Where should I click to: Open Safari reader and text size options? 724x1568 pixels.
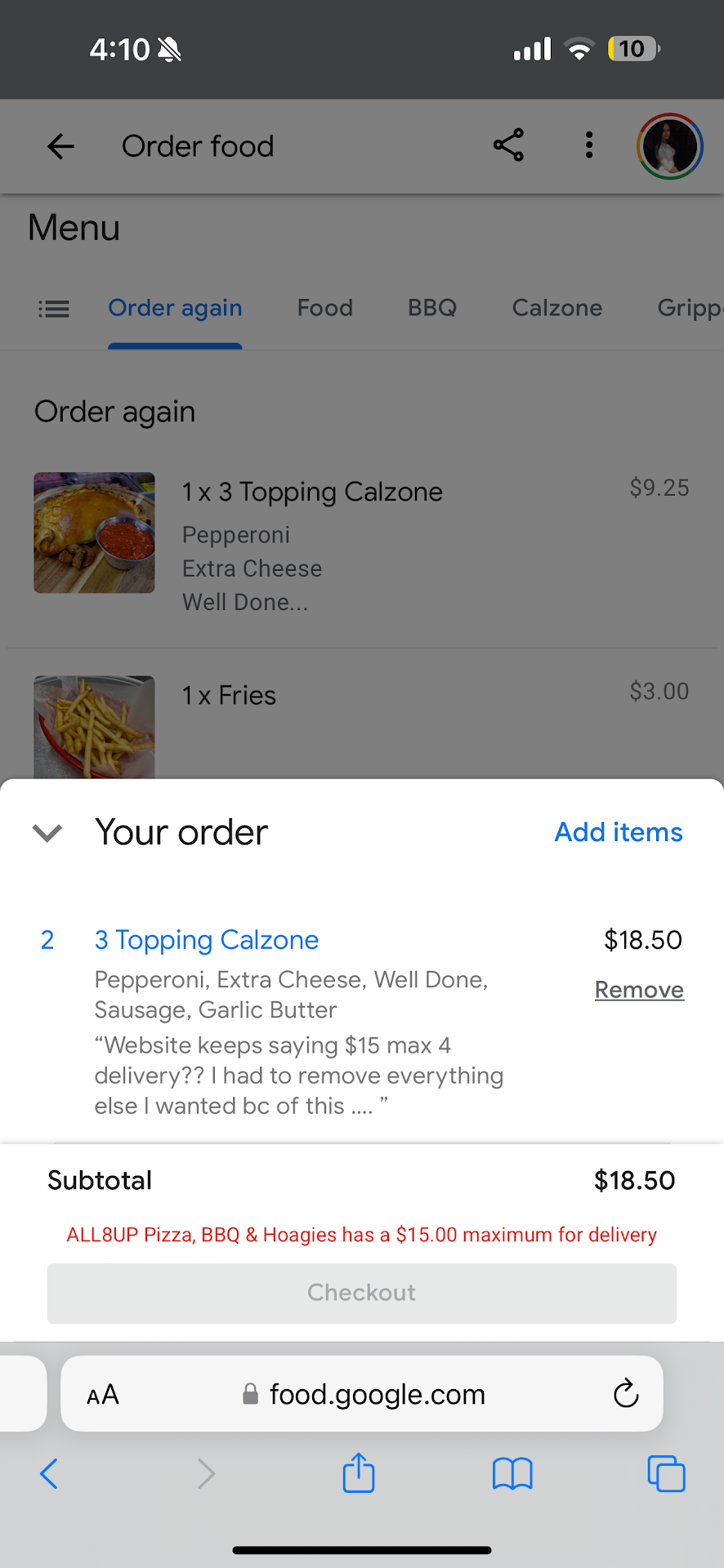(103, 1394)
